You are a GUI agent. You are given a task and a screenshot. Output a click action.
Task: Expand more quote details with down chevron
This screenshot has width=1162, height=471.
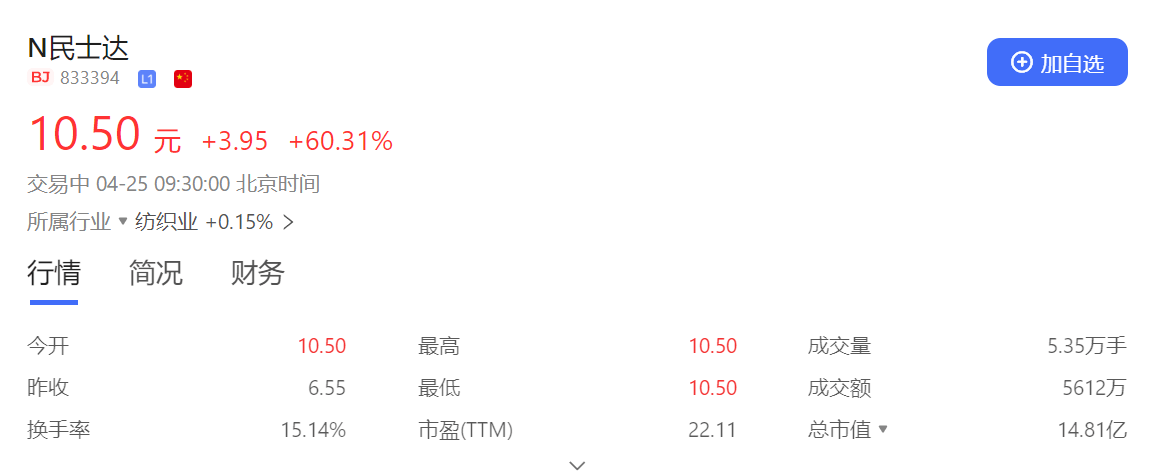click(x=577, y=464)
